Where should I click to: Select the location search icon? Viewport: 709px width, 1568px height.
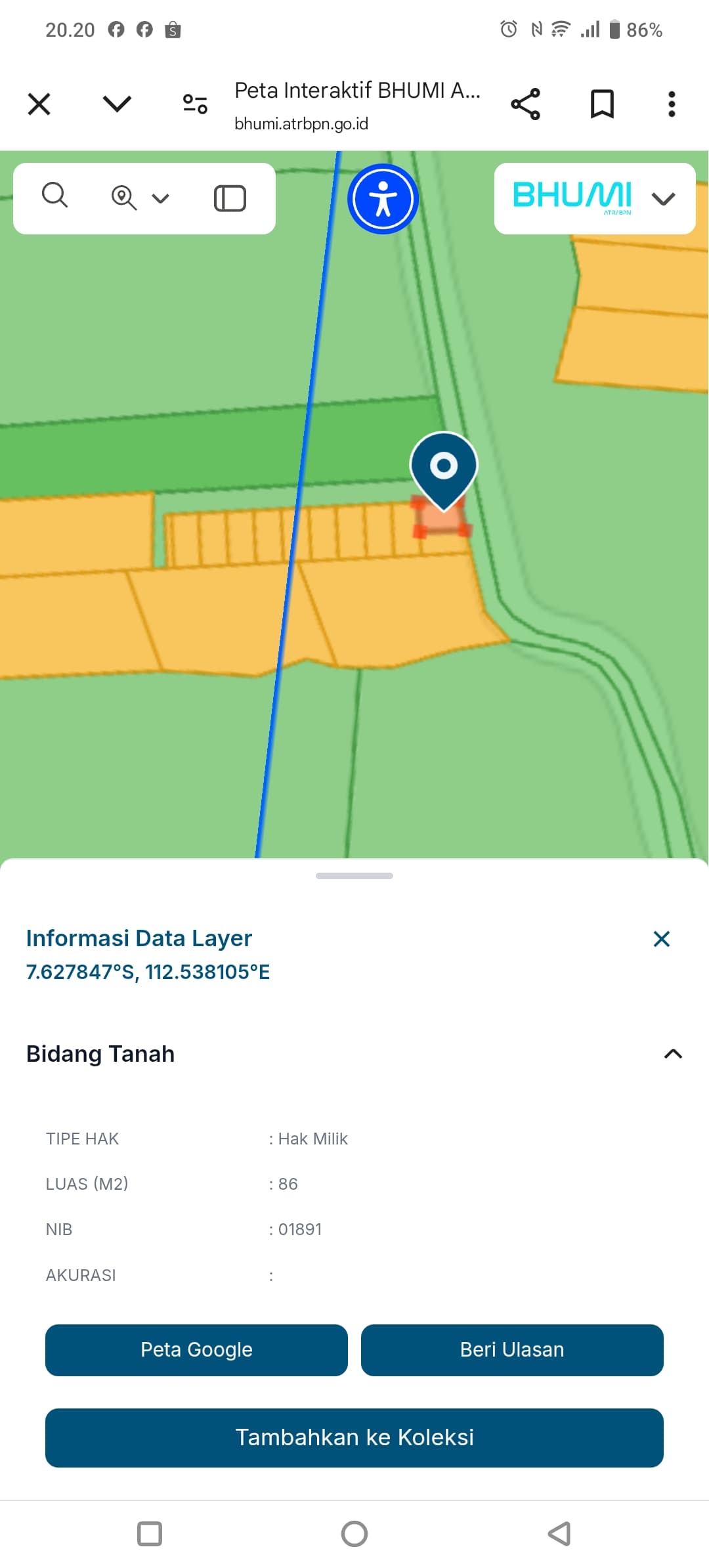(125, 197)
